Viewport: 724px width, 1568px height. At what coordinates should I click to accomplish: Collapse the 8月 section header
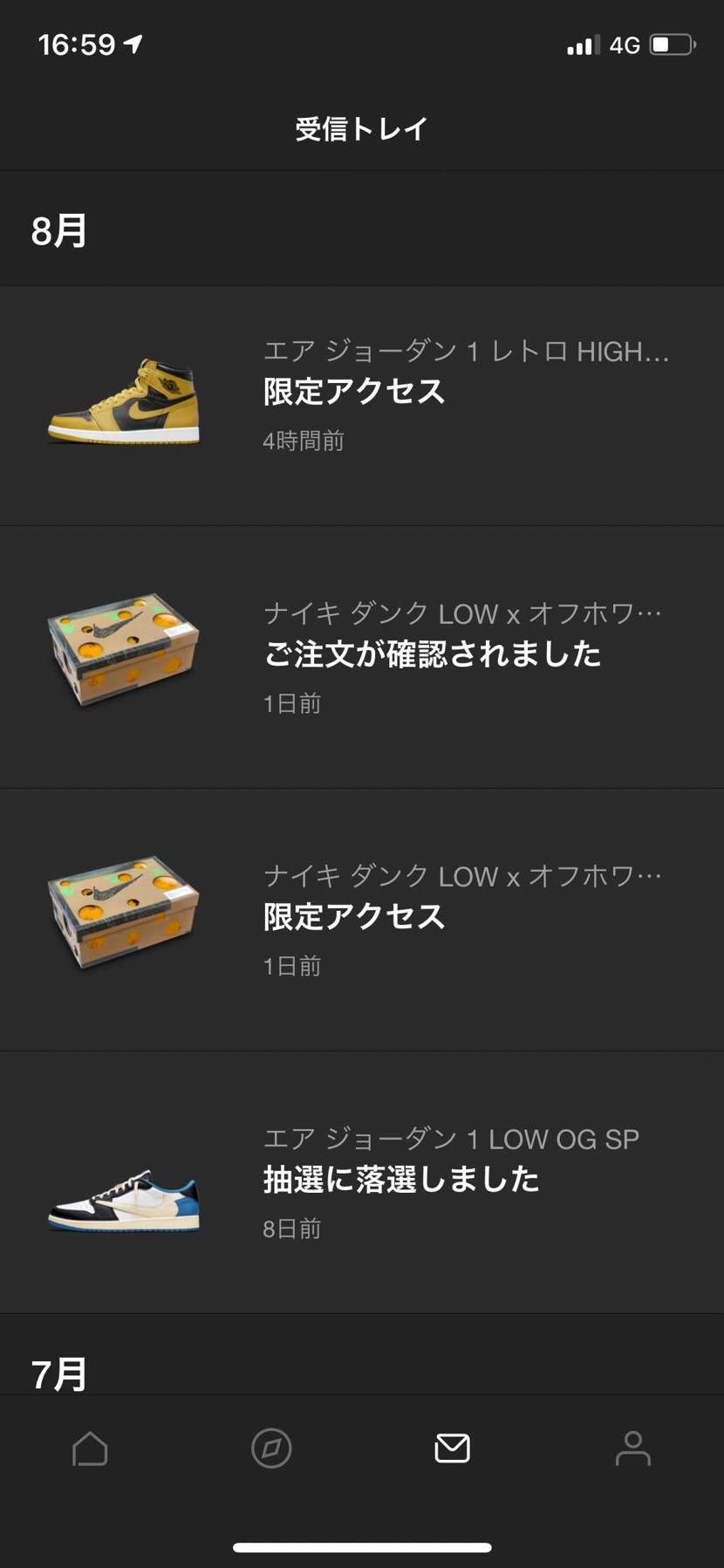[x=58, y=229]
